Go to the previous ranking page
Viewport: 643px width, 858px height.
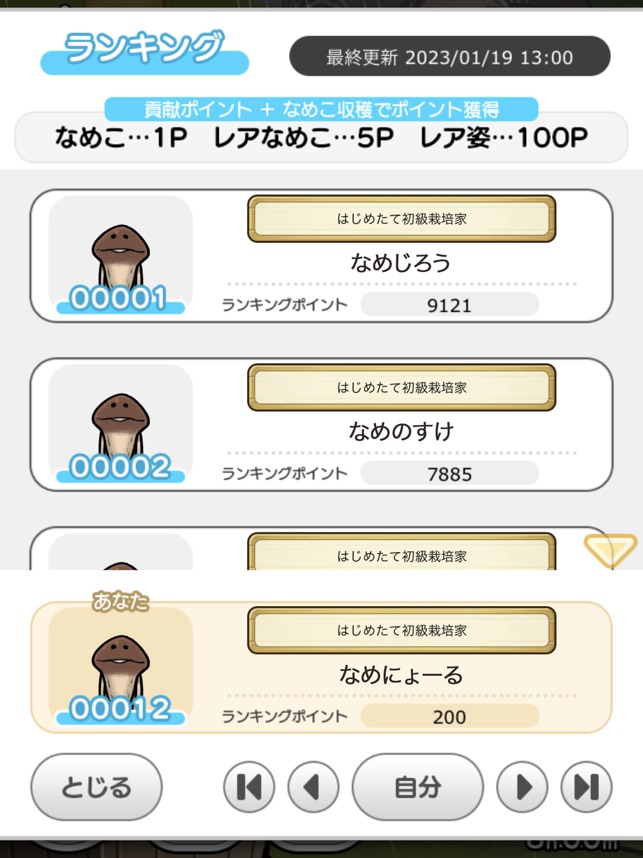313,787
